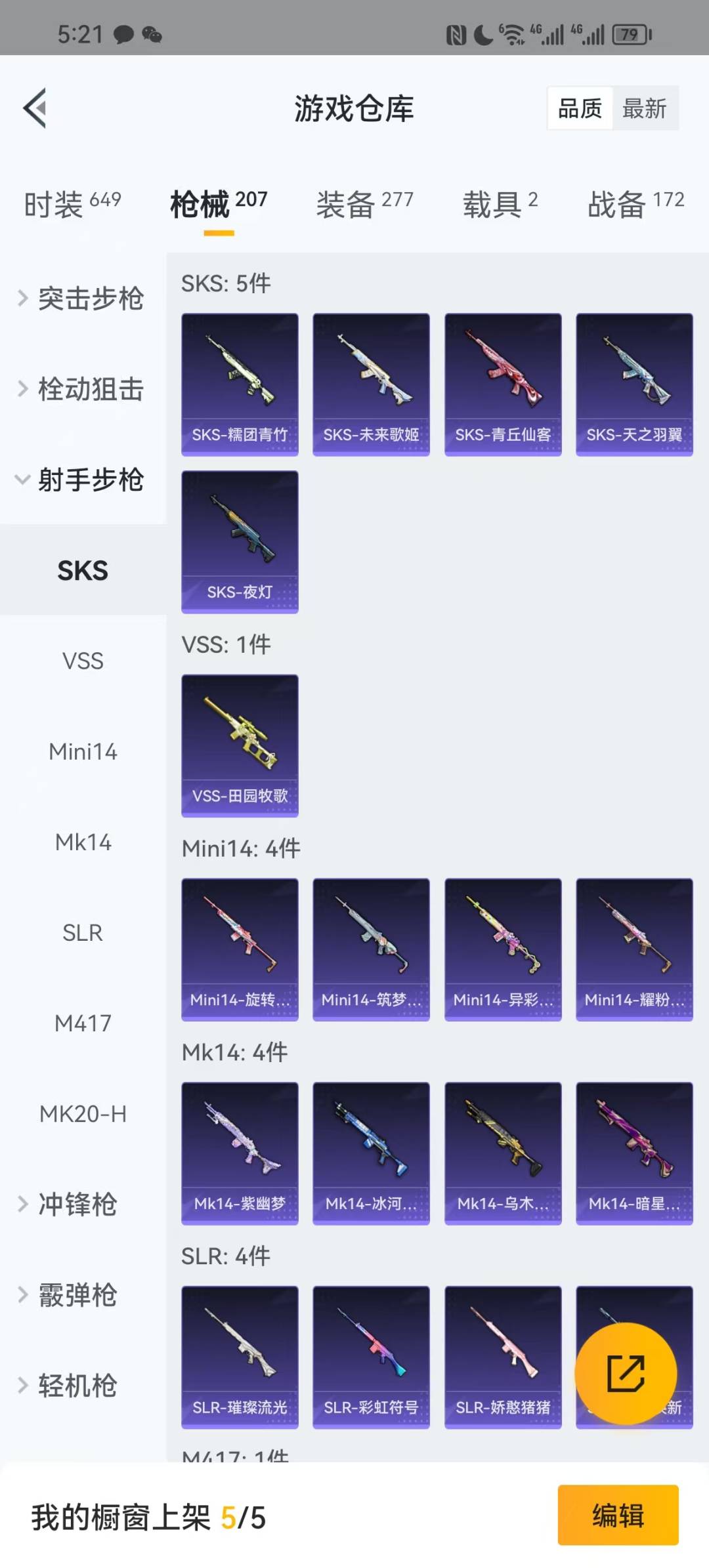Open the 战备 tab

point(635,203)
